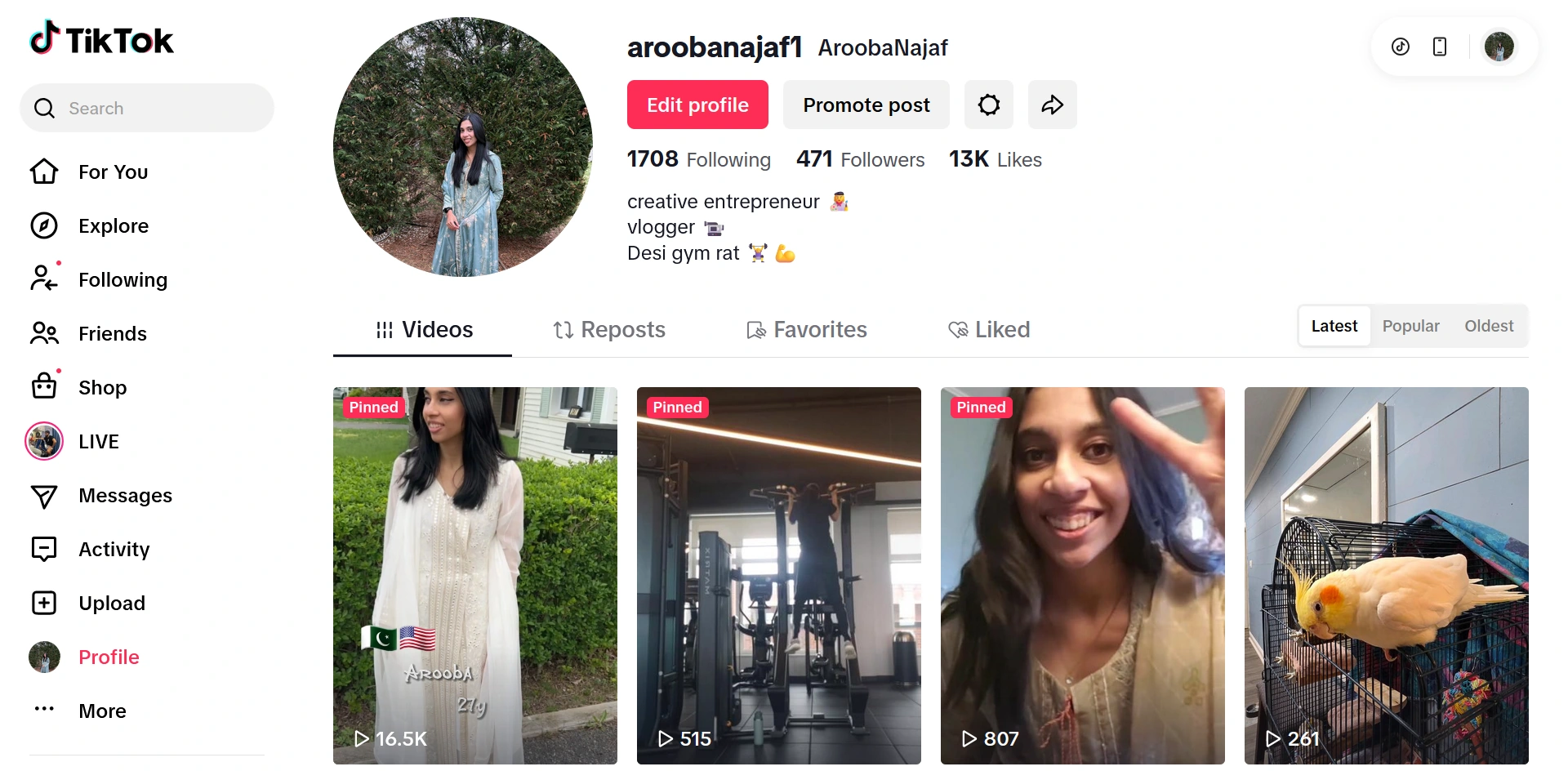
Task: View the Activity notifications
Action: coord(114,549)
